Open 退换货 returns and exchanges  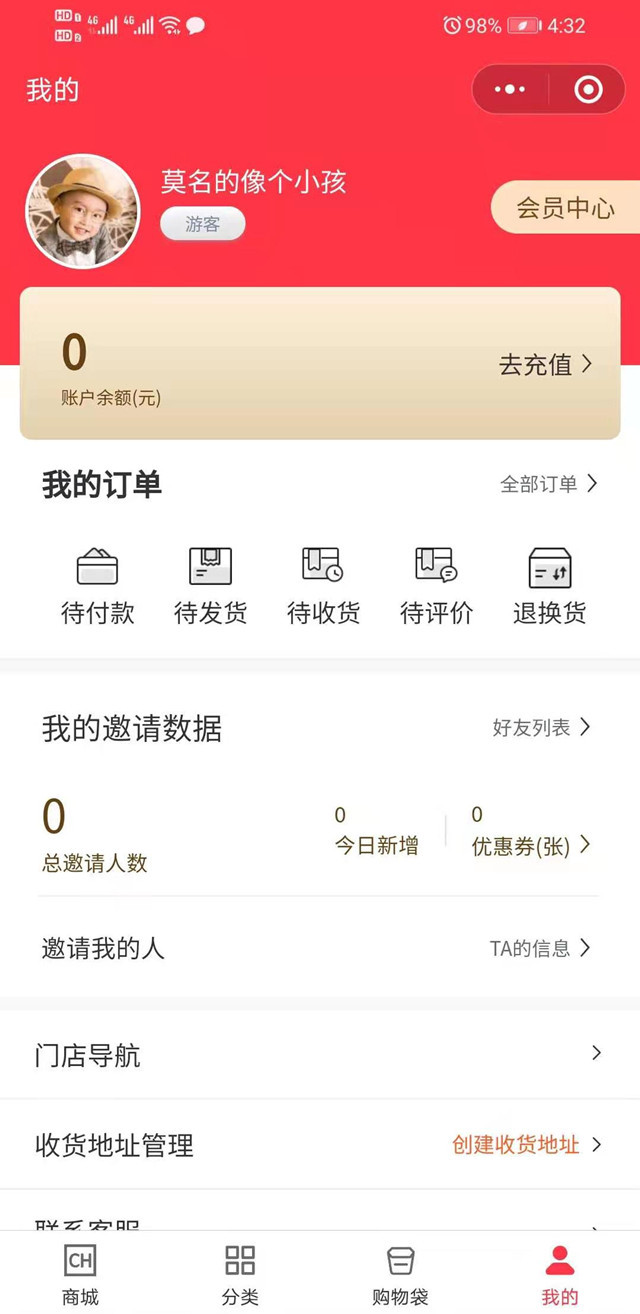[x=549, y=586]
